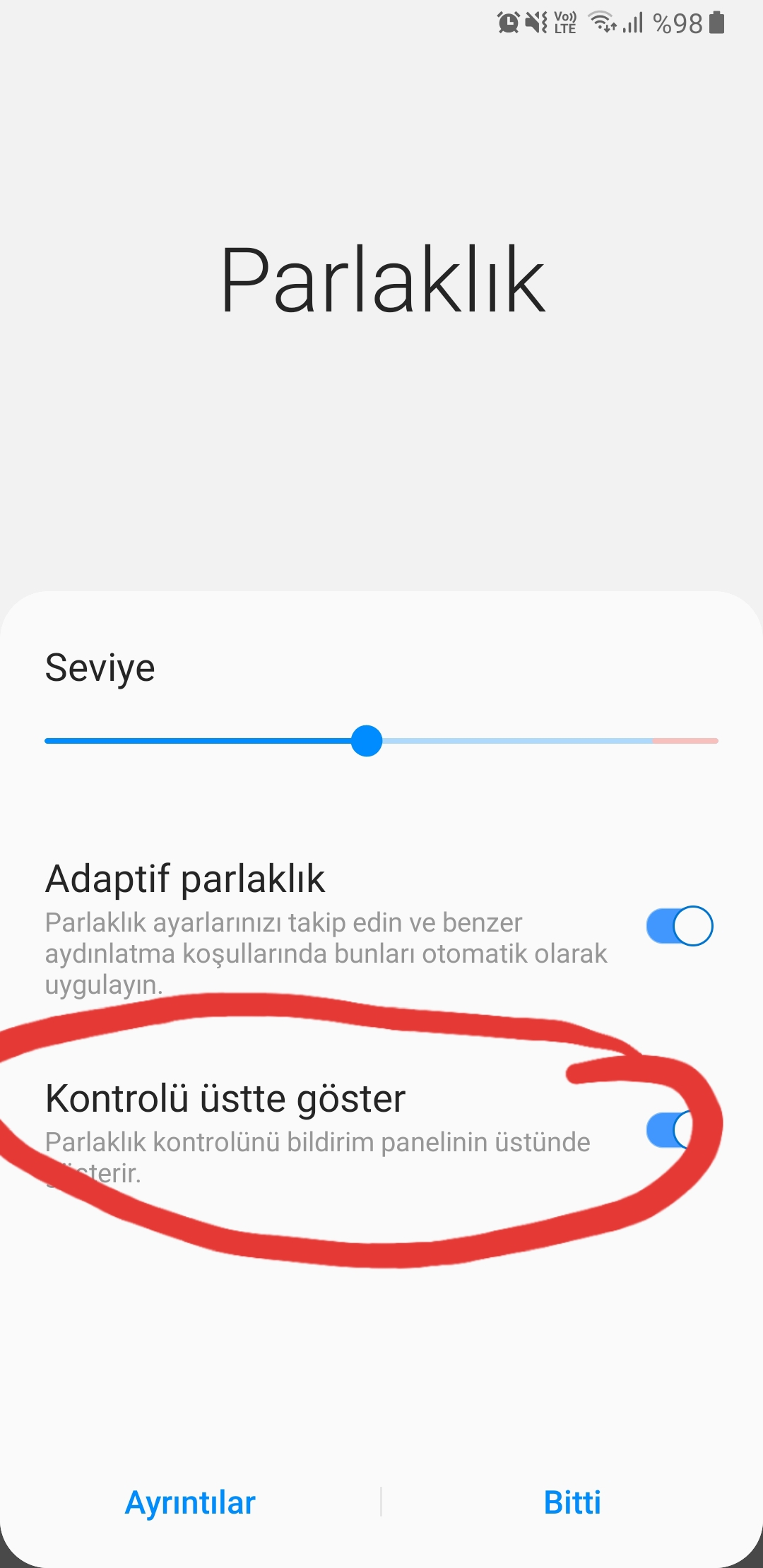Tap Bitti to finish
The width and height of the screenshot is (763, 1568).
572,1502
